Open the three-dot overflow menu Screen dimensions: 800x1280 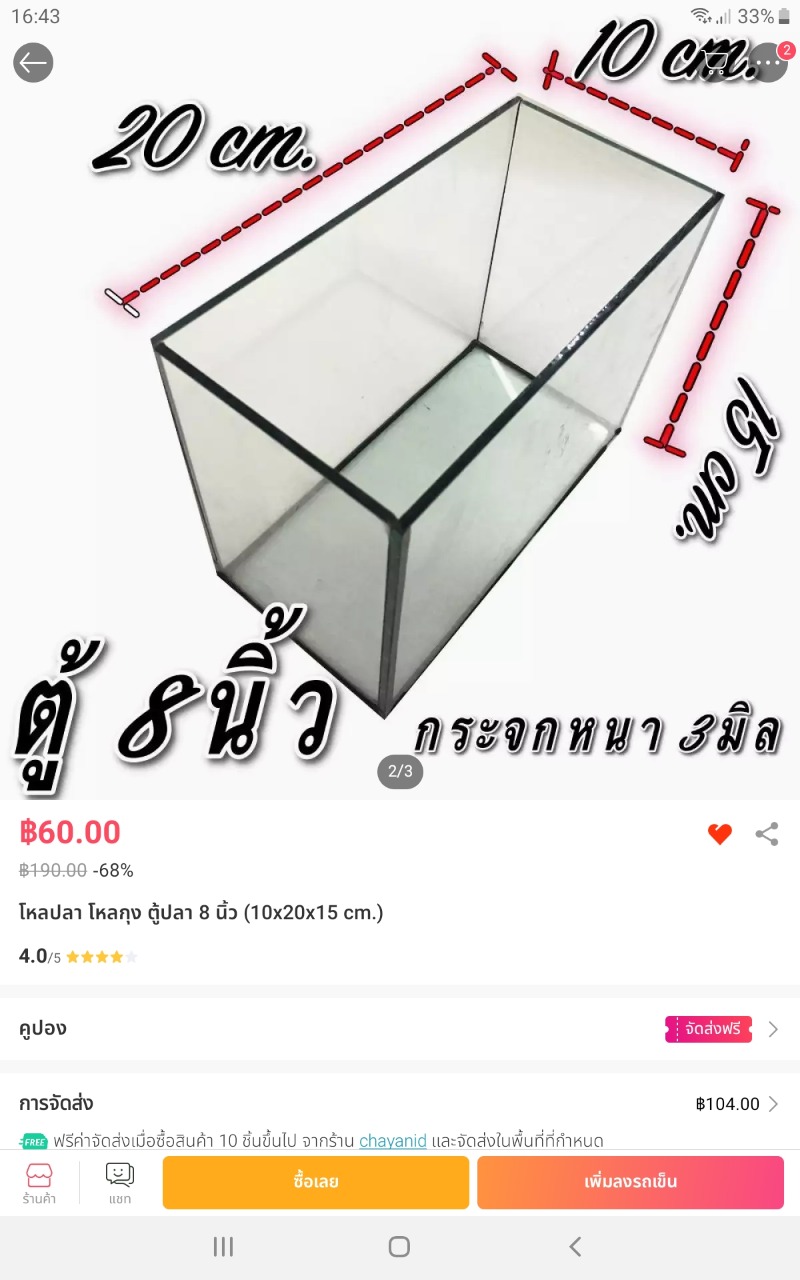(x=769, y=63)
